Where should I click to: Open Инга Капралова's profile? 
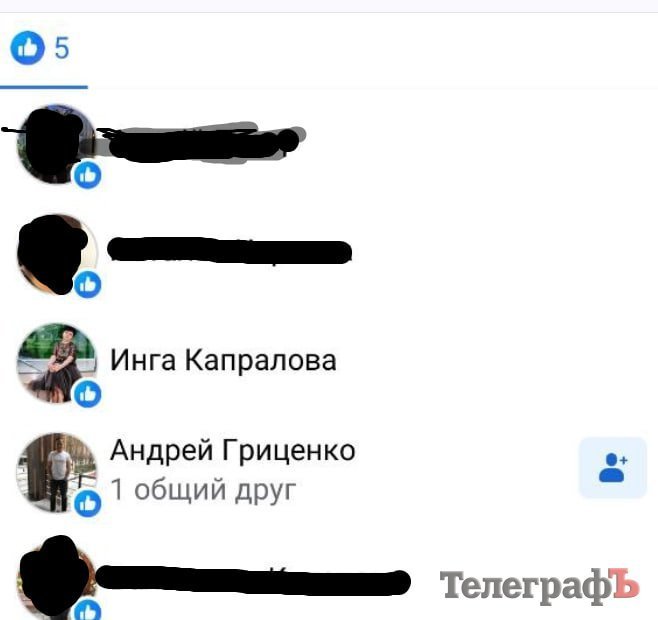point(222,360)
